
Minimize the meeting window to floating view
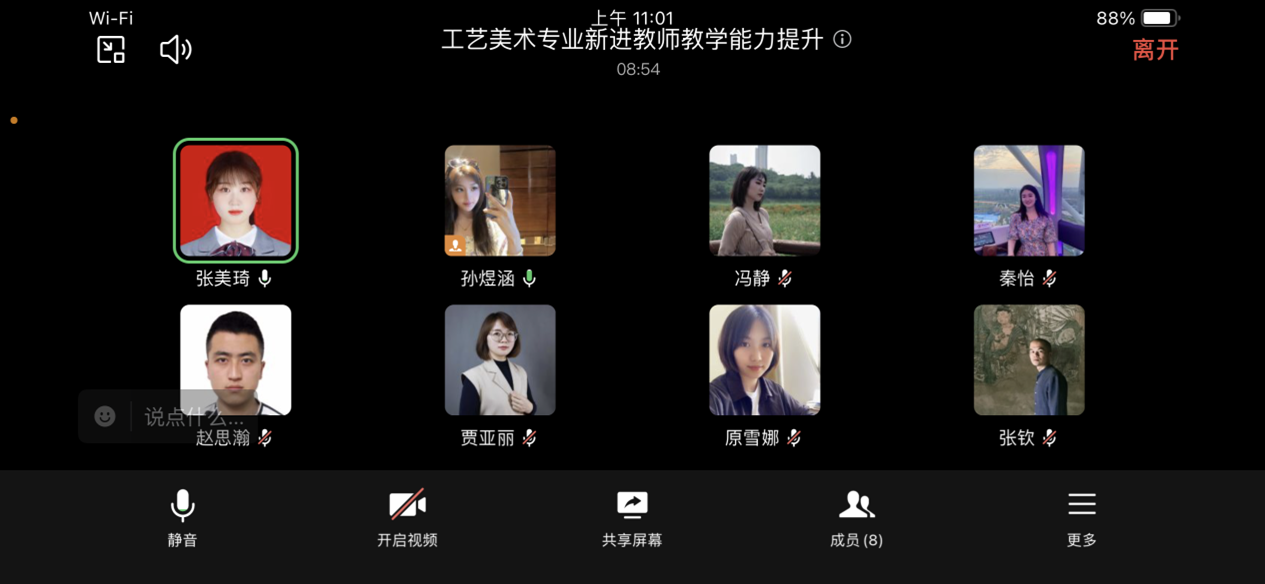[x=111, y=50]
